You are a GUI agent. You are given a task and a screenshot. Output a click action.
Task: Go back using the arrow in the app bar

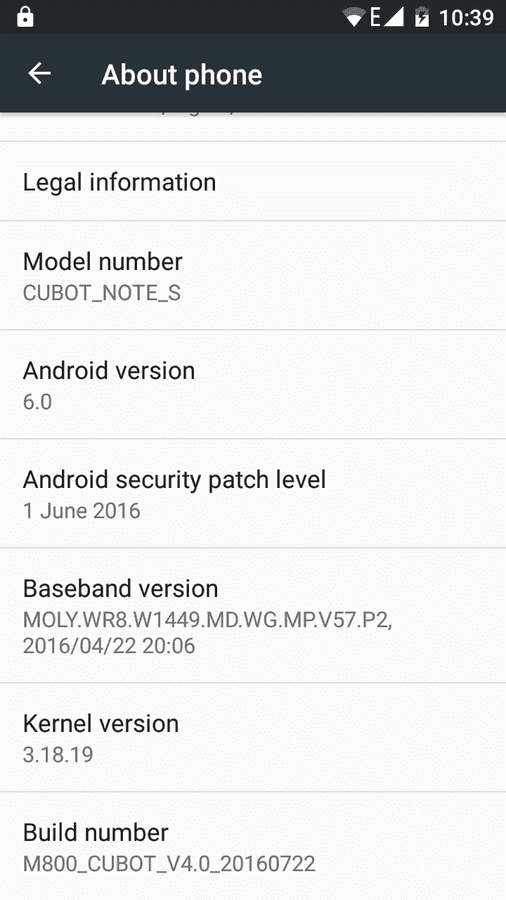coord(40,73)
